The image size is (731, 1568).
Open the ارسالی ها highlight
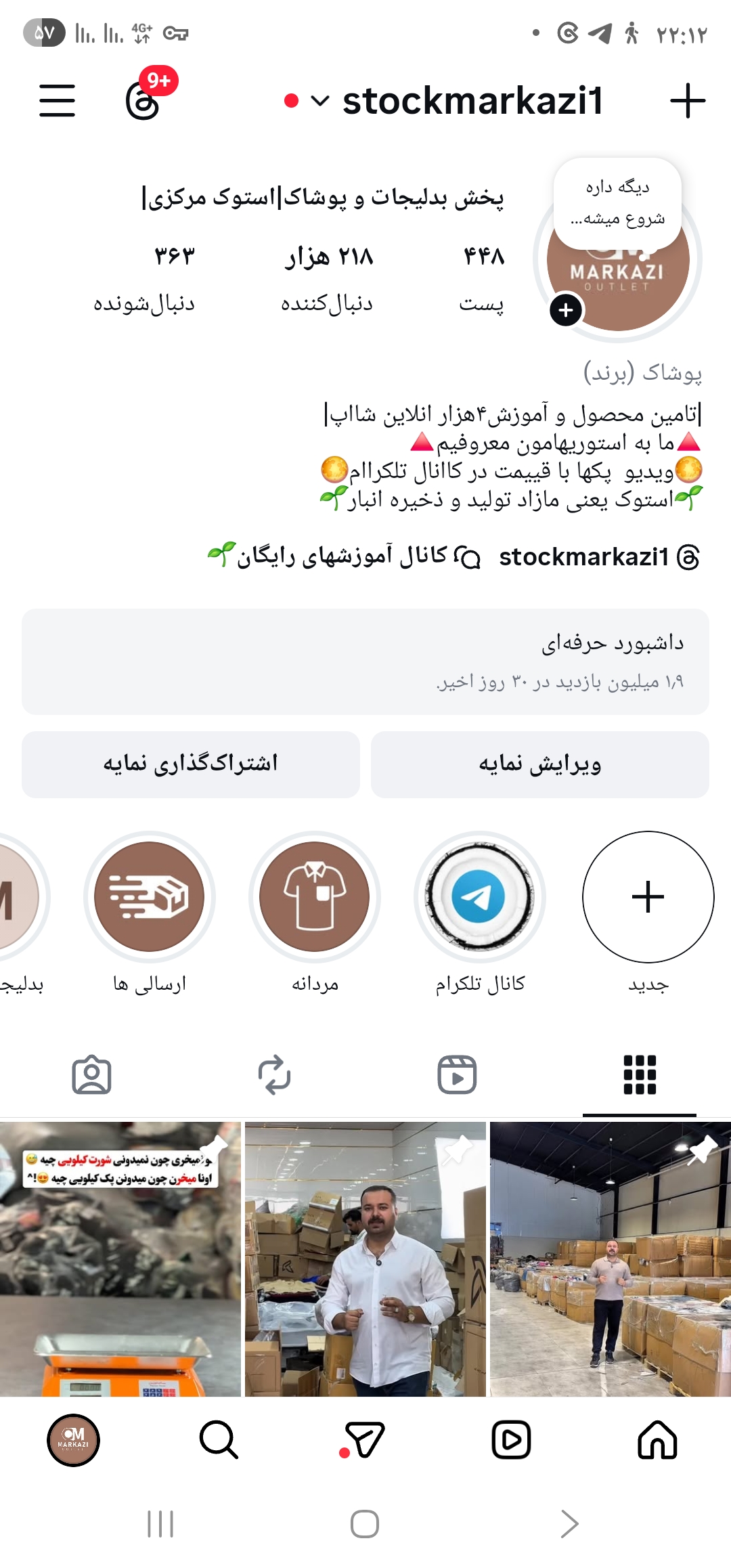click(150, 897)
